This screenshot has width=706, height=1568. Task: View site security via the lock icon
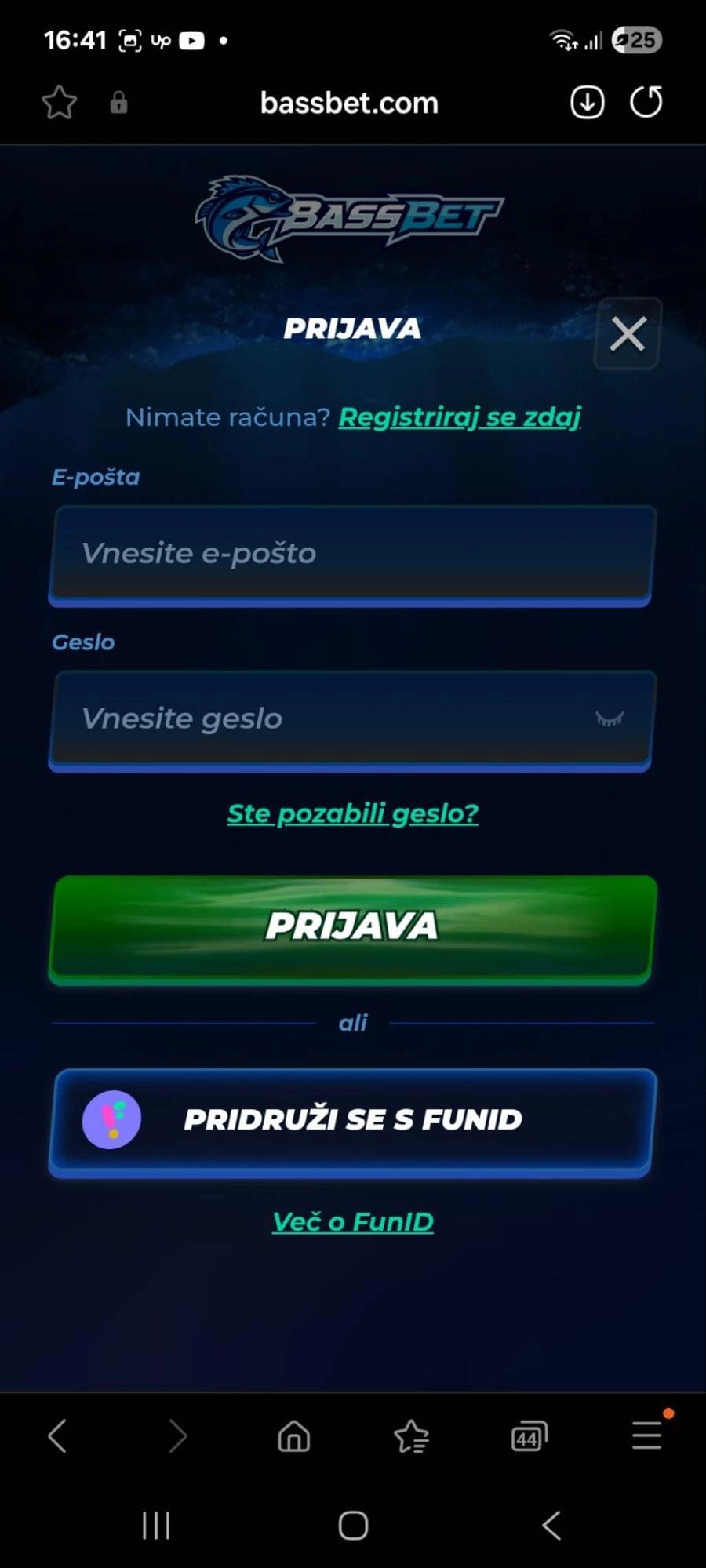point(118,103)
